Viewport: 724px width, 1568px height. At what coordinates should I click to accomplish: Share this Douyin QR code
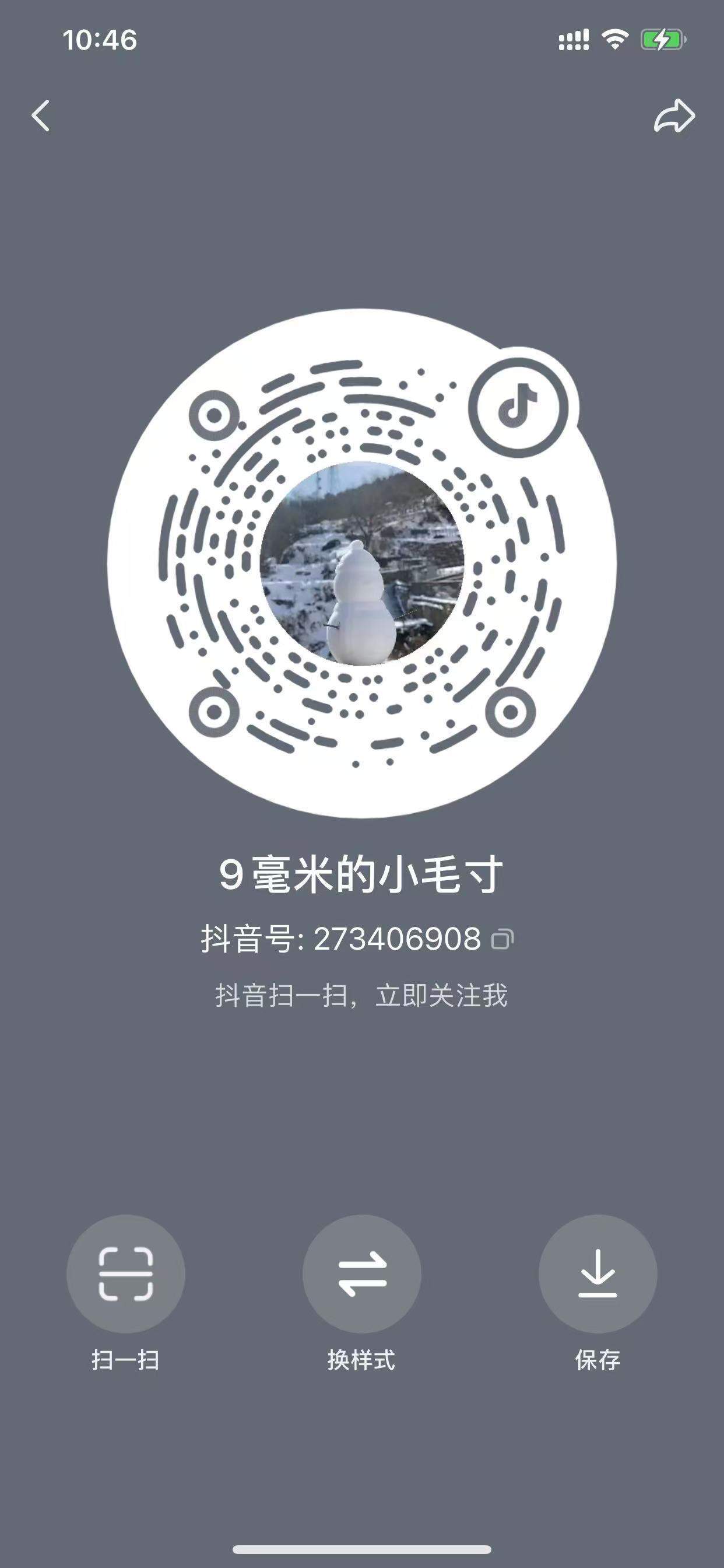click(x=674, y=116)
